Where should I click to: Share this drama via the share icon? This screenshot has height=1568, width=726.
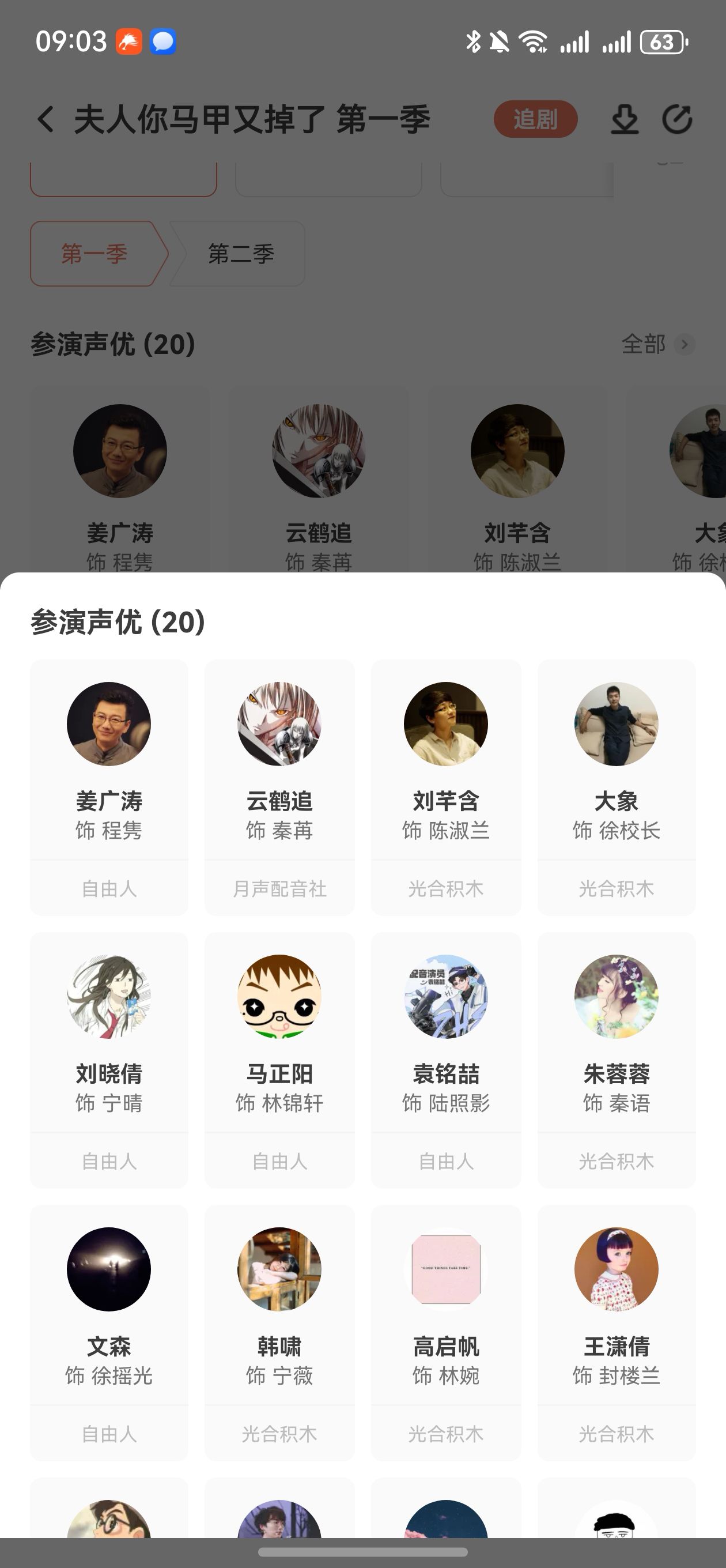(x=678, y=119)
